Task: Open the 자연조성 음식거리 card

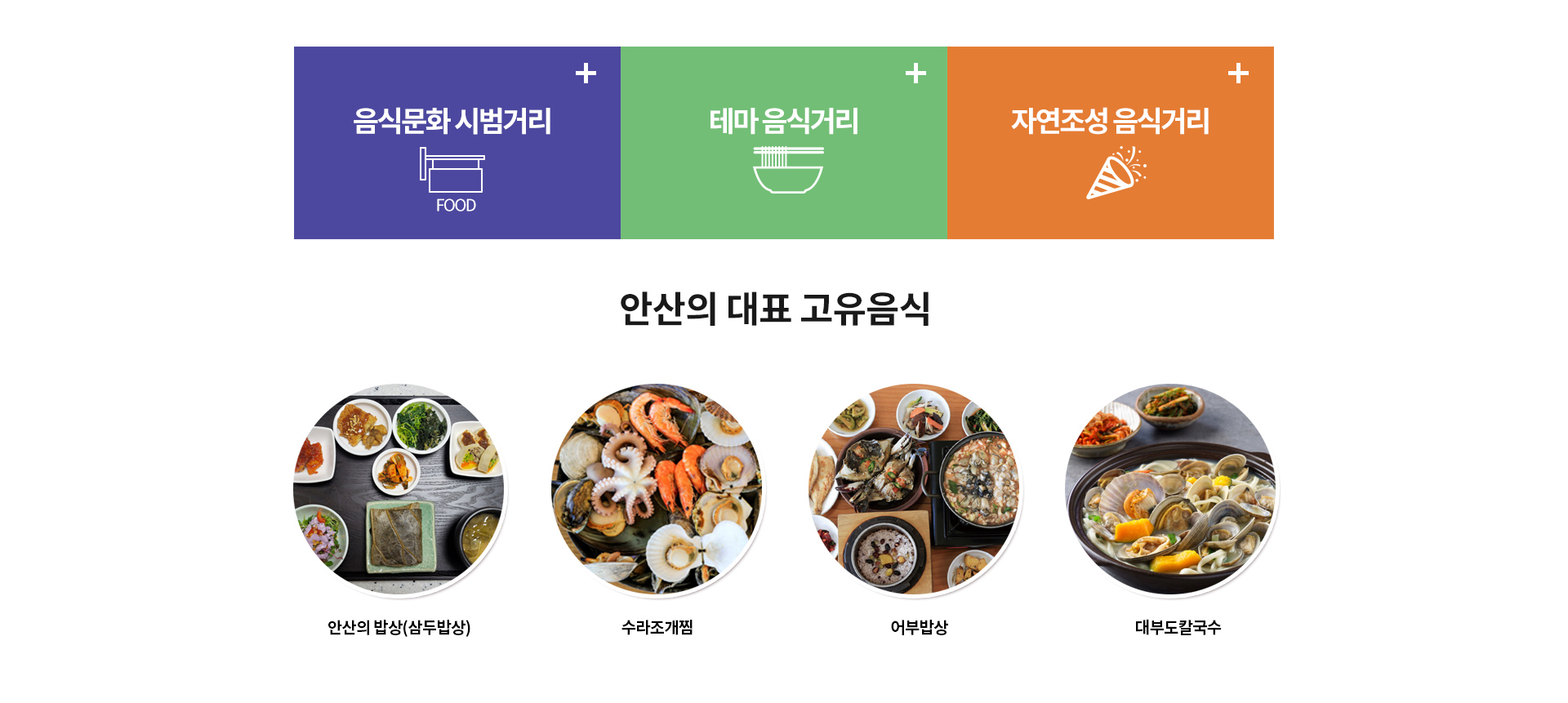Action: (x=1110, y=143)
